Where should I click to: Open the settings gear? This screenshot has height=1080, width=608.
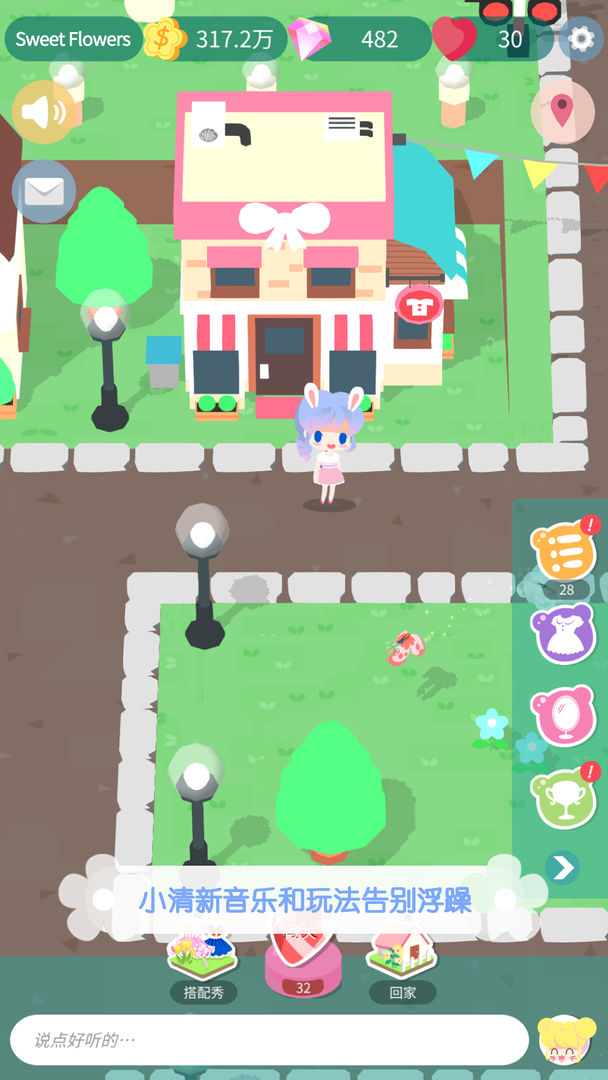(581, 39)
